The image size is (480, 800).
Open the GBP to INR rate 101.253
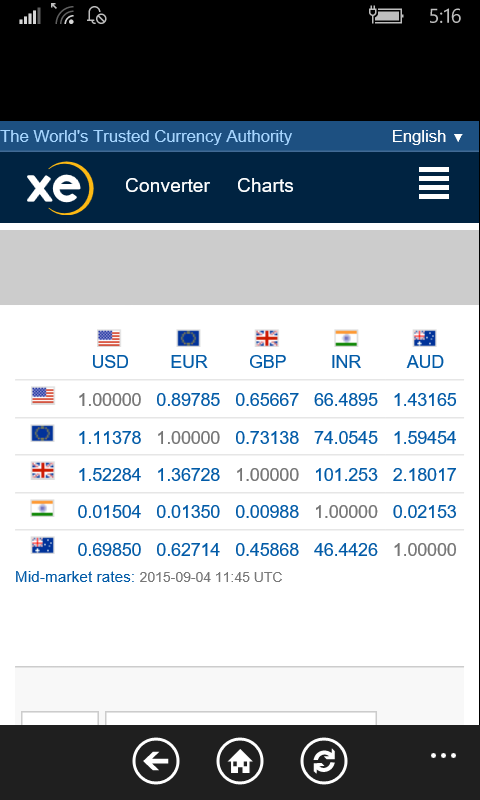(x=346, y=475)
